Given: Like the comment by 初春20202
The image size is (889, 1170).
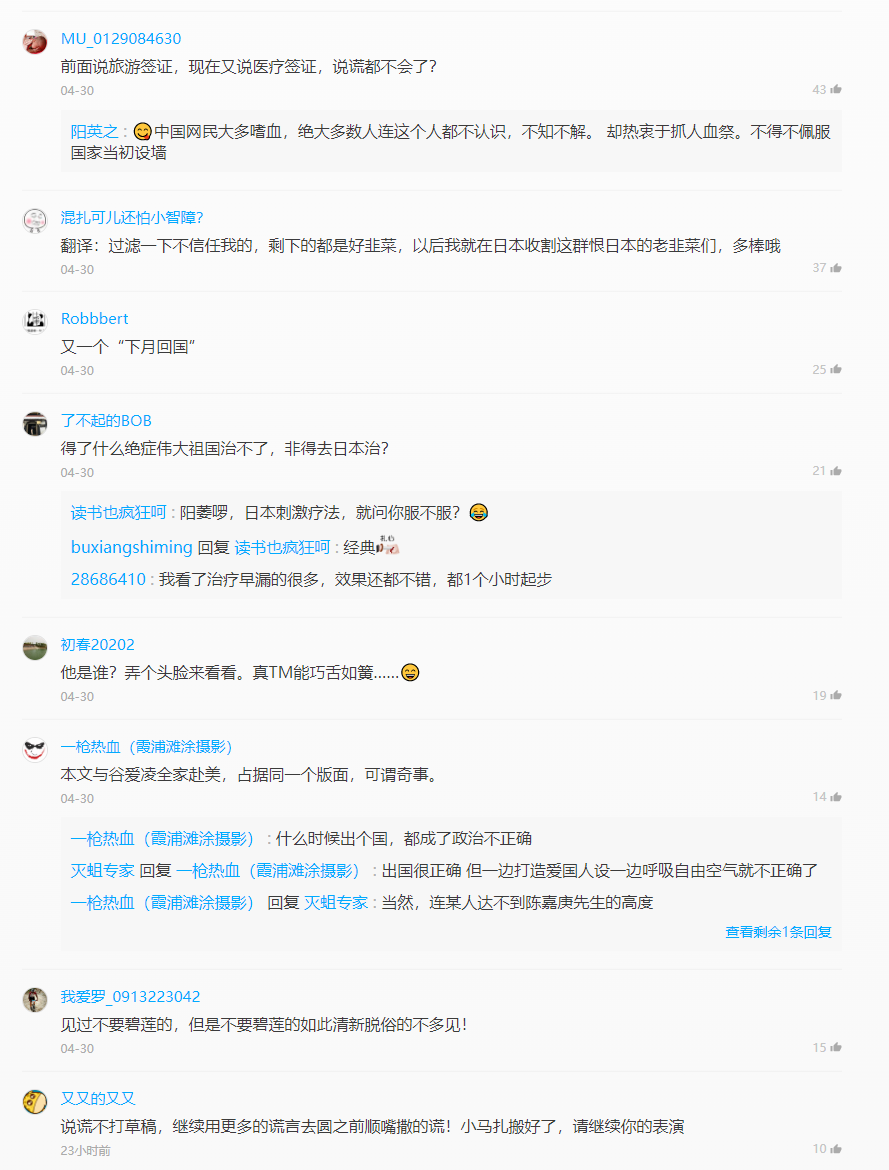Looking at the screenshot, I should coord(836,695).
